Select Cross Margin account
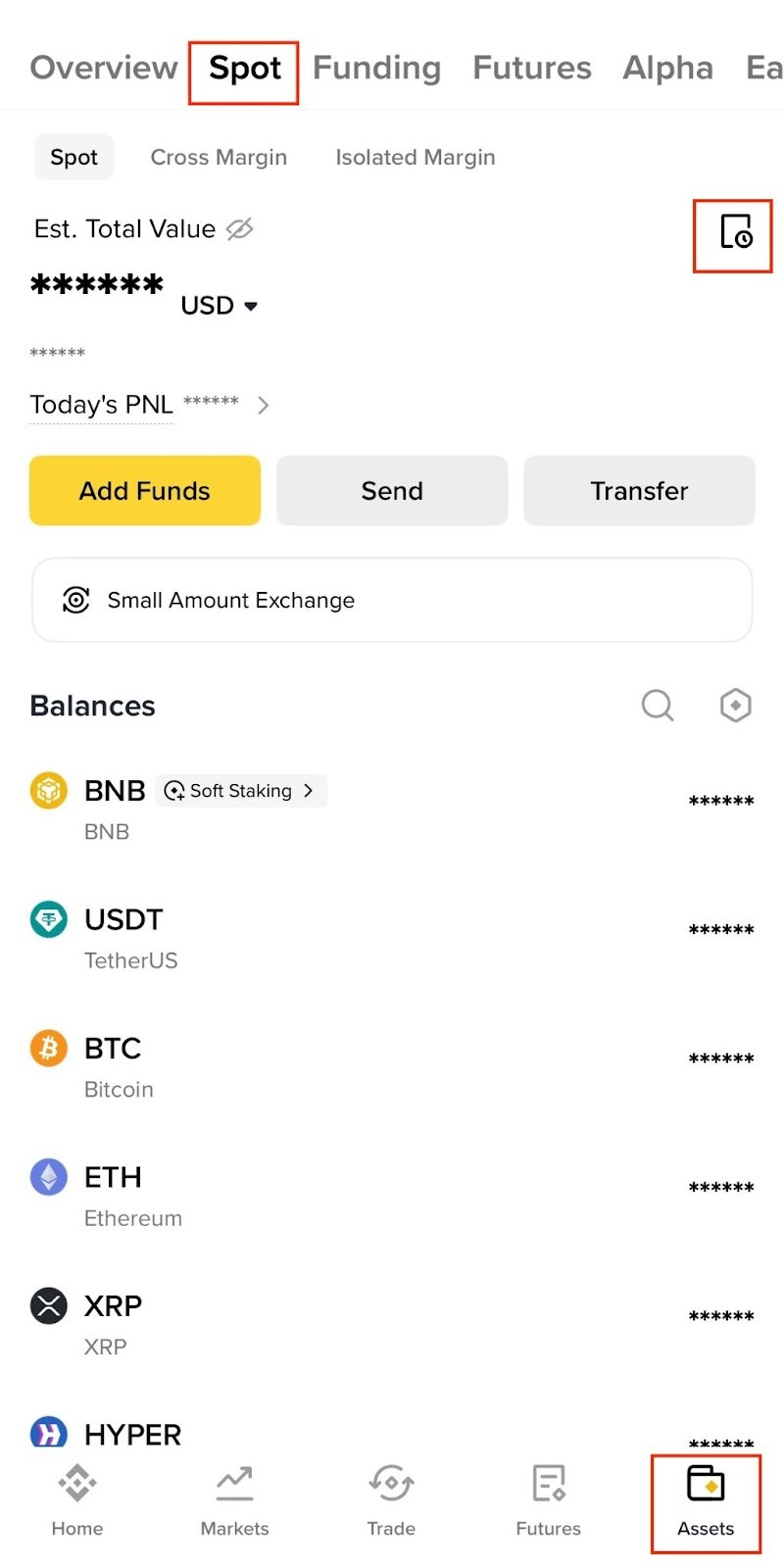The width and height of the screenshot is (784, 1568). [x=219, y=158]
